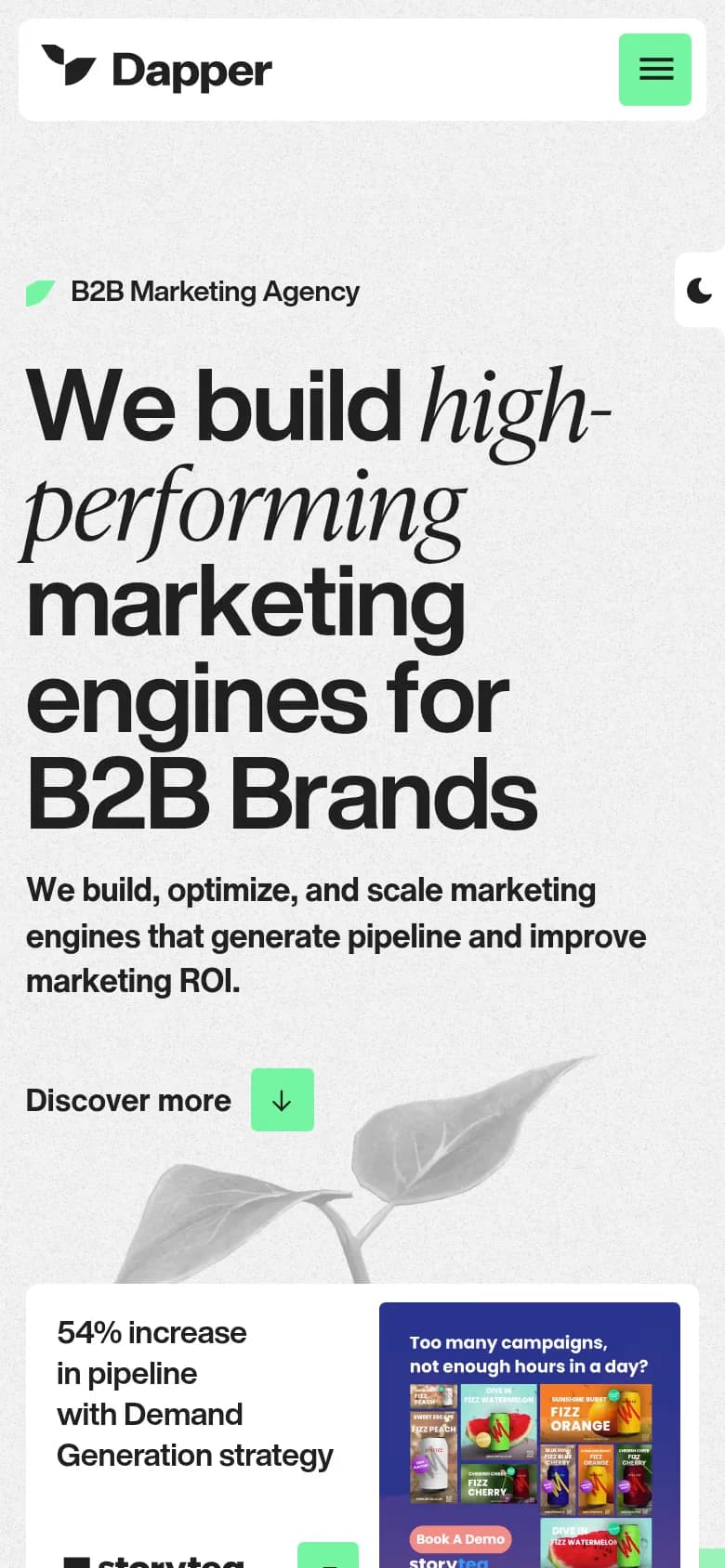Tap the Dapper logo to go home
This screenshot has width=725, height=1568.
156,70
